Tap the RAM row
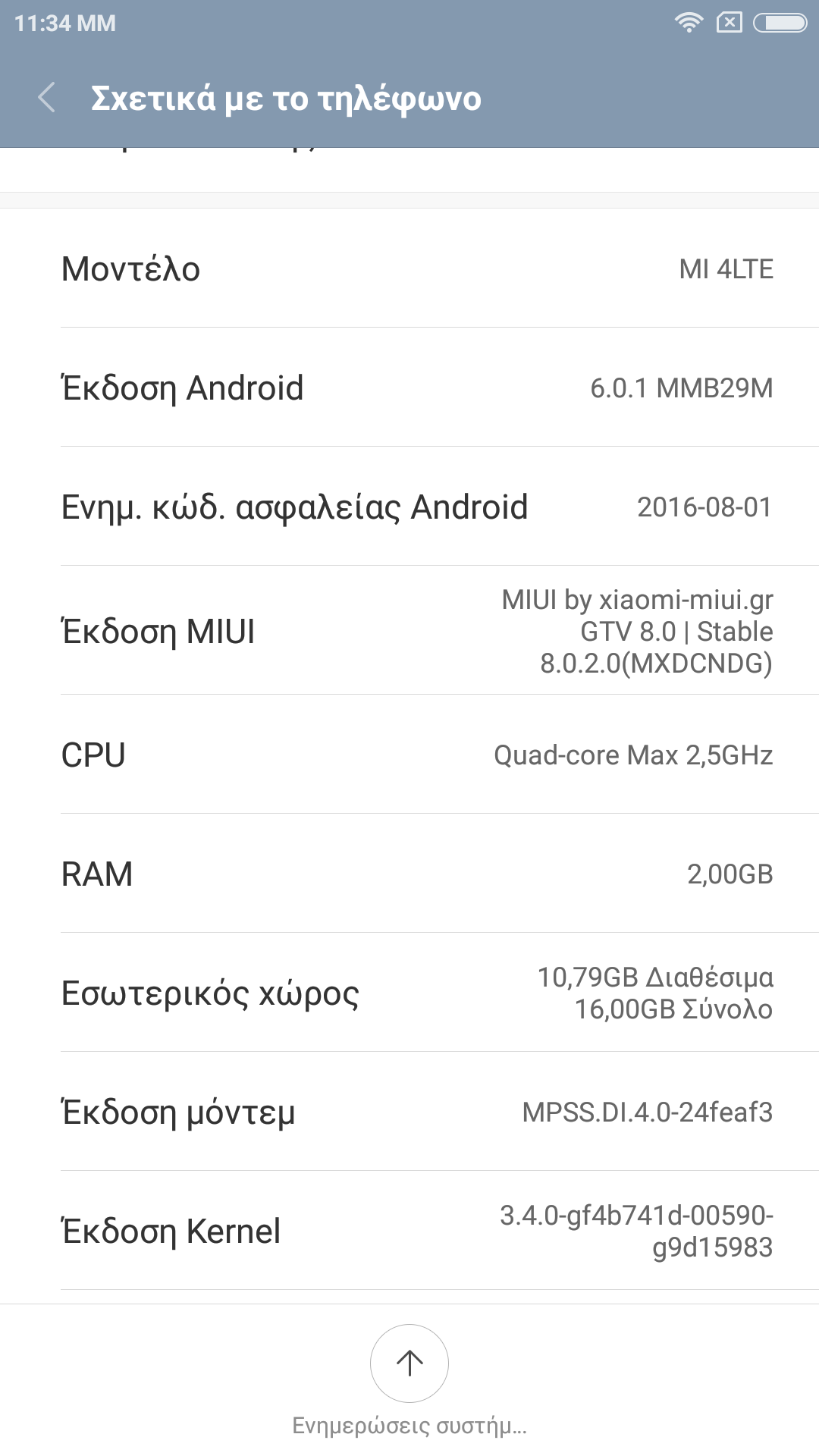The image size is (819, 1456). (x=409, y=874)
